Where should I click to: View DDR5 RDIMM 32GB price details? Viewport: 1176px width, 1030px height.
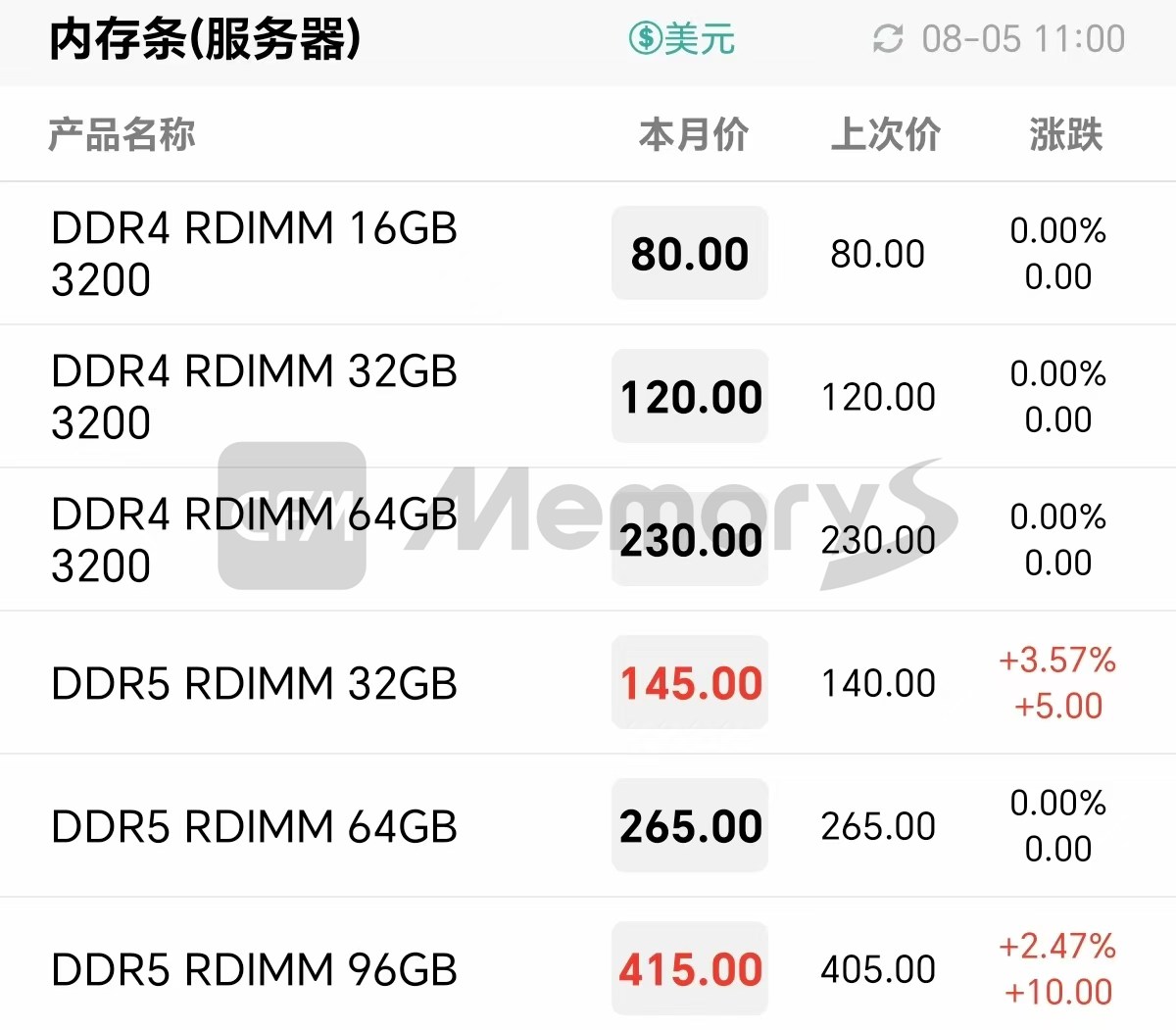pos(254,683)
